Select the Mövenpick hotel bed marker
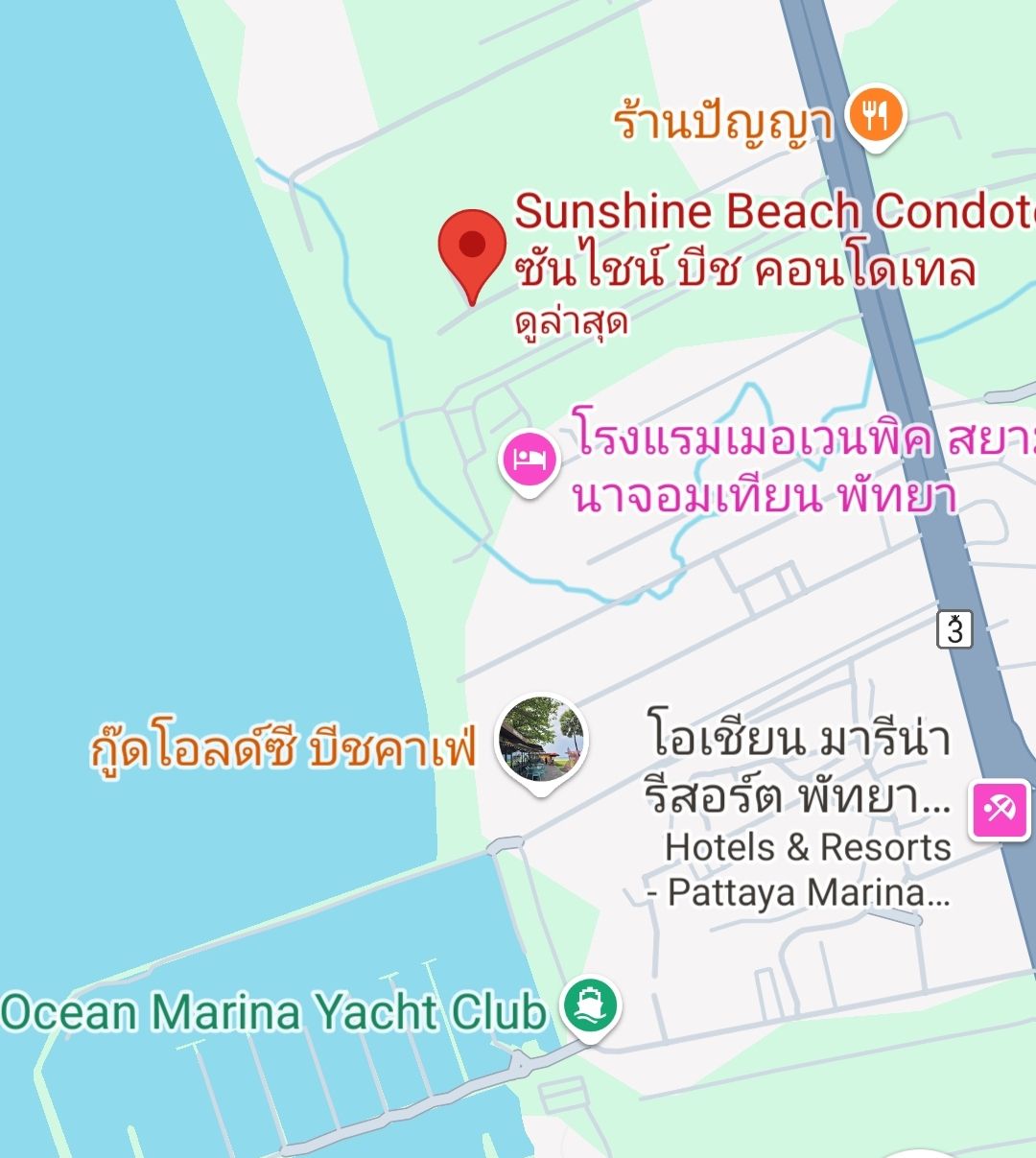1036x1158 pixels. [x=530, y=459]
